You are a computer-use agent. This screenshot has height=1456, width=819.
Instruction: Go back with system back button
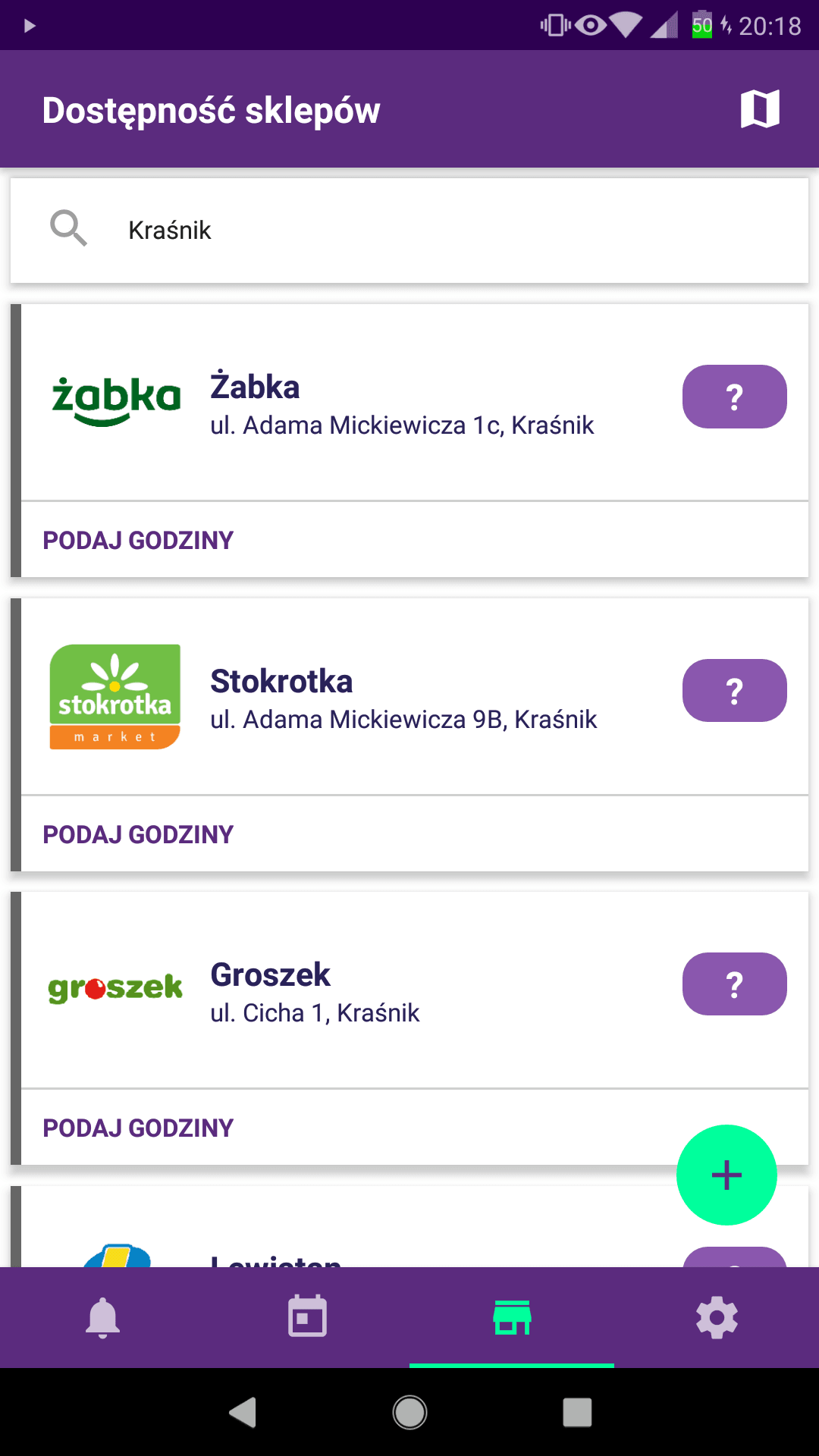click(243, 1412)
